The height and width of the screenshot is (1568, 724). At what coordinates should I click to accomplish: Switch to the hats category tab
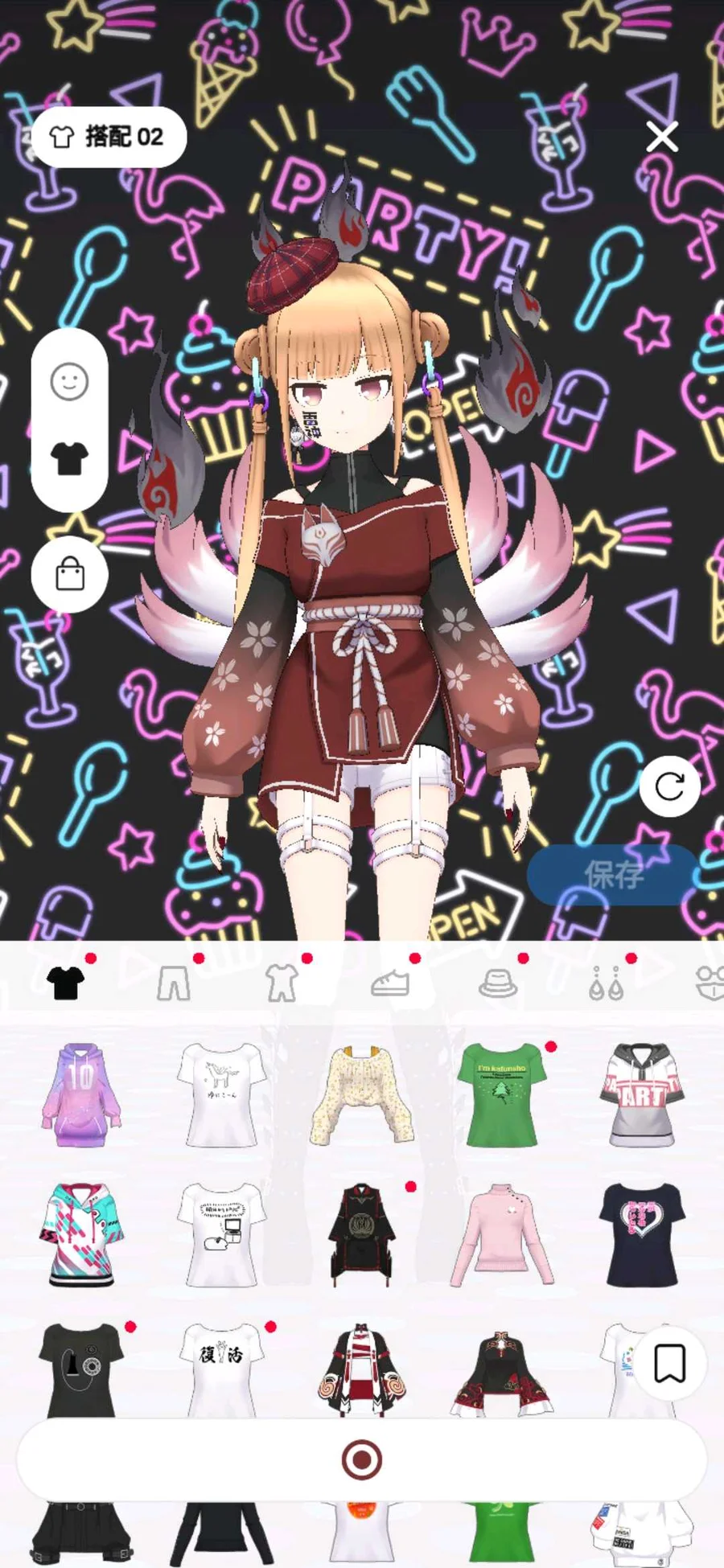point(498,983)
